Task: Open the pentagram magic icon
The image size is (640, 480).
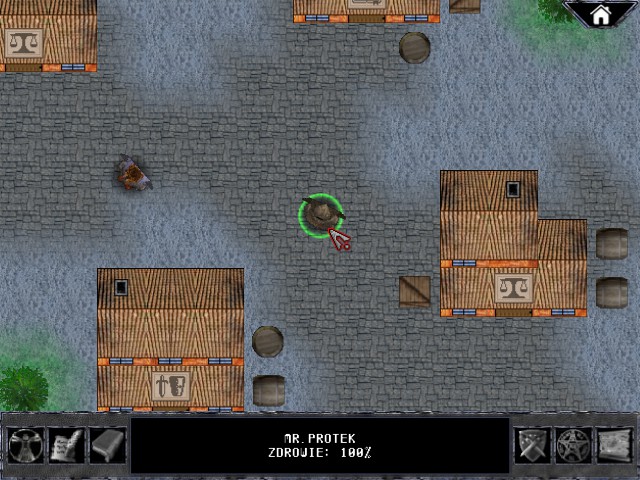Action: point(574,445)
